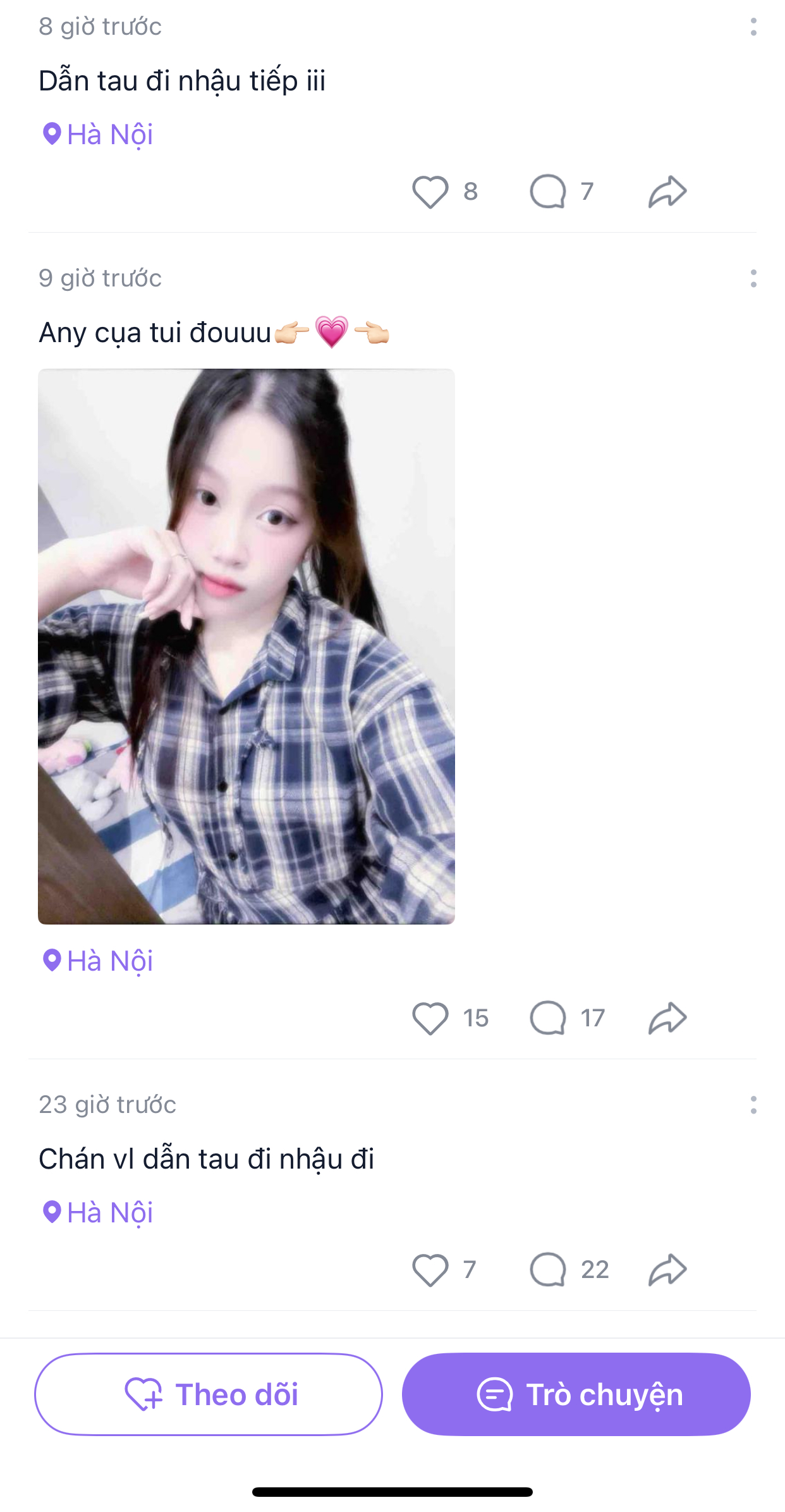The image size is (785, 1512).
Task: Share the post from 23 giờ trước
Action: pos(667,1270)
